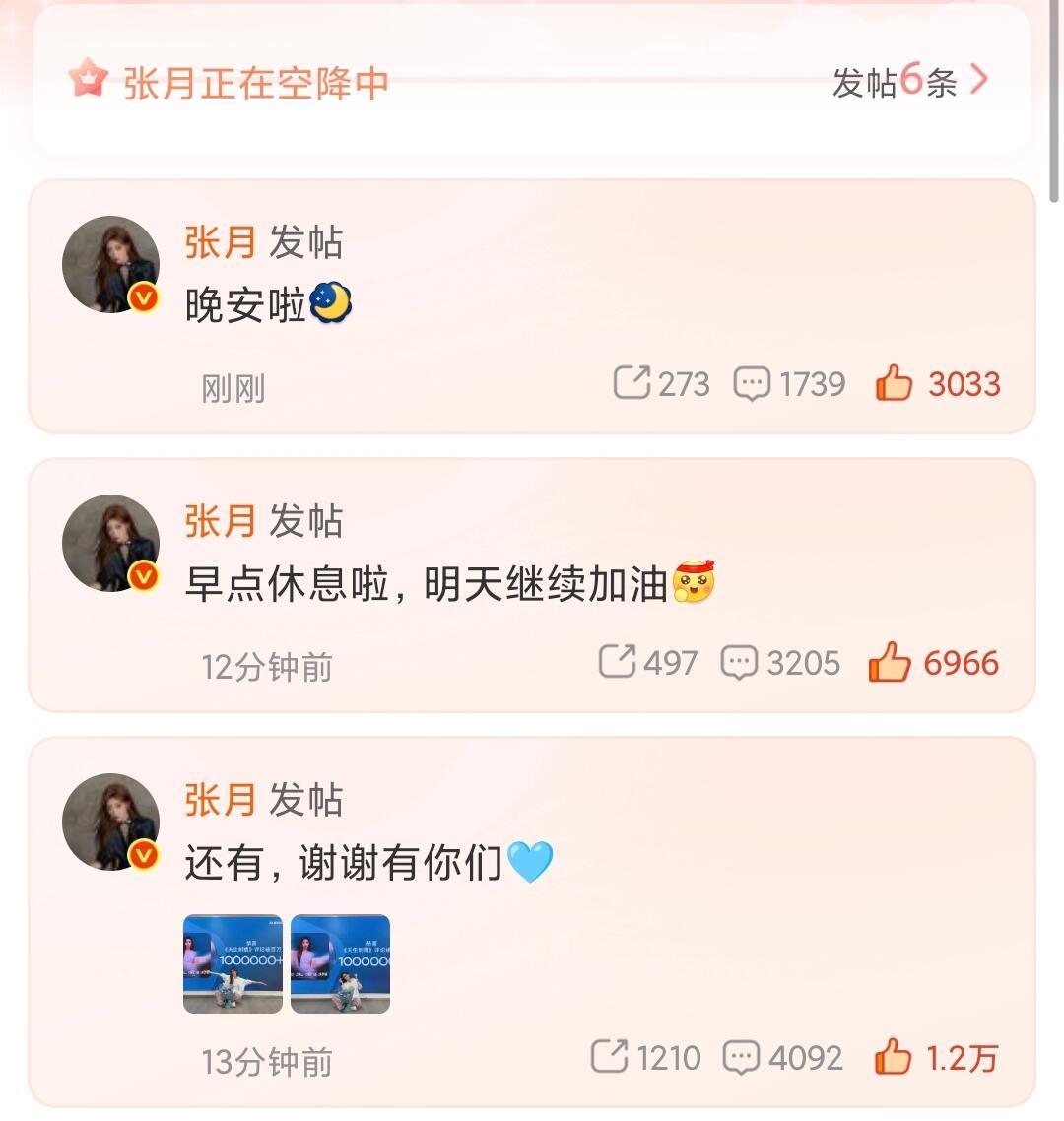
Task: Open second photo in 谢谢有你们 post
Action: coord(340,963)
